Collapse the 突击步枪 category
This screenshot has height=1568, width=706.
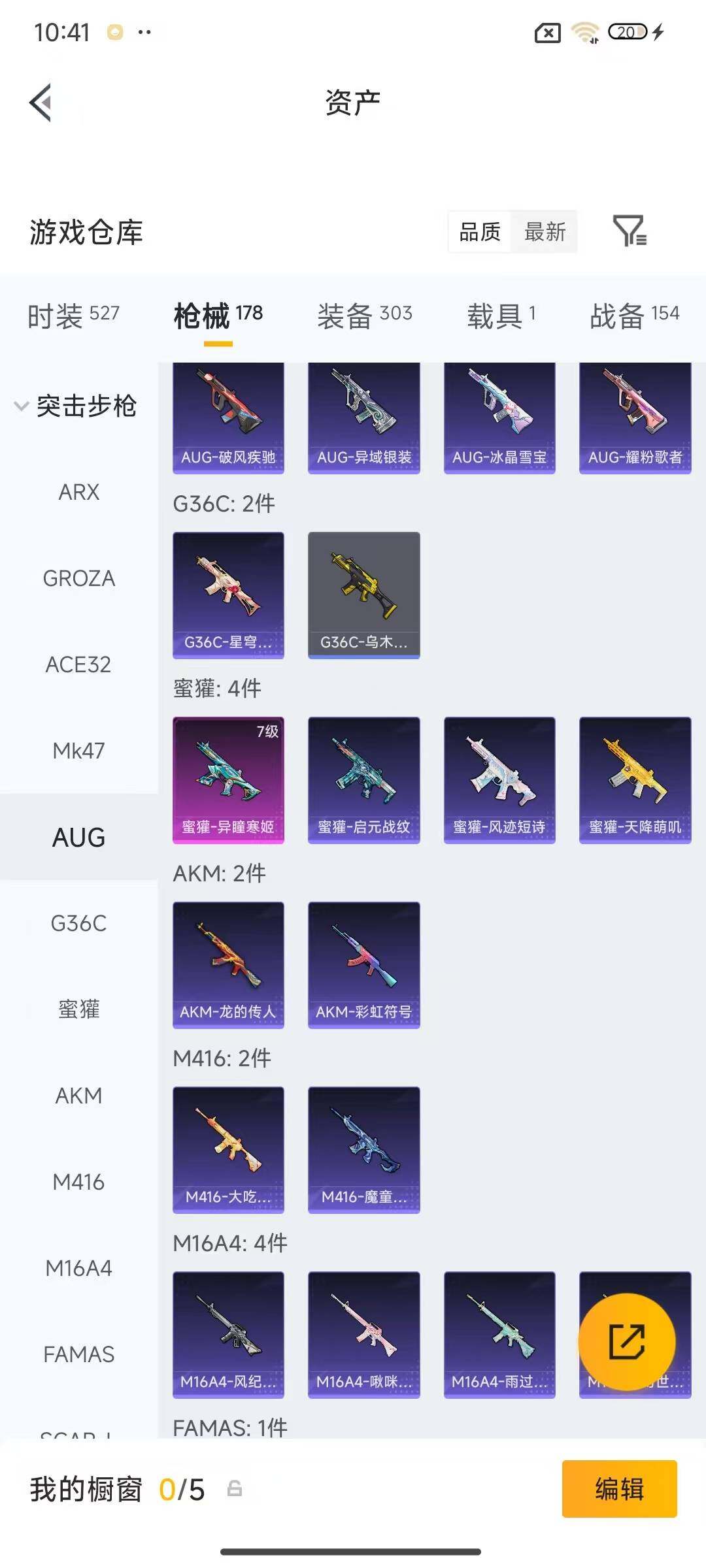[x=76, y=406]
